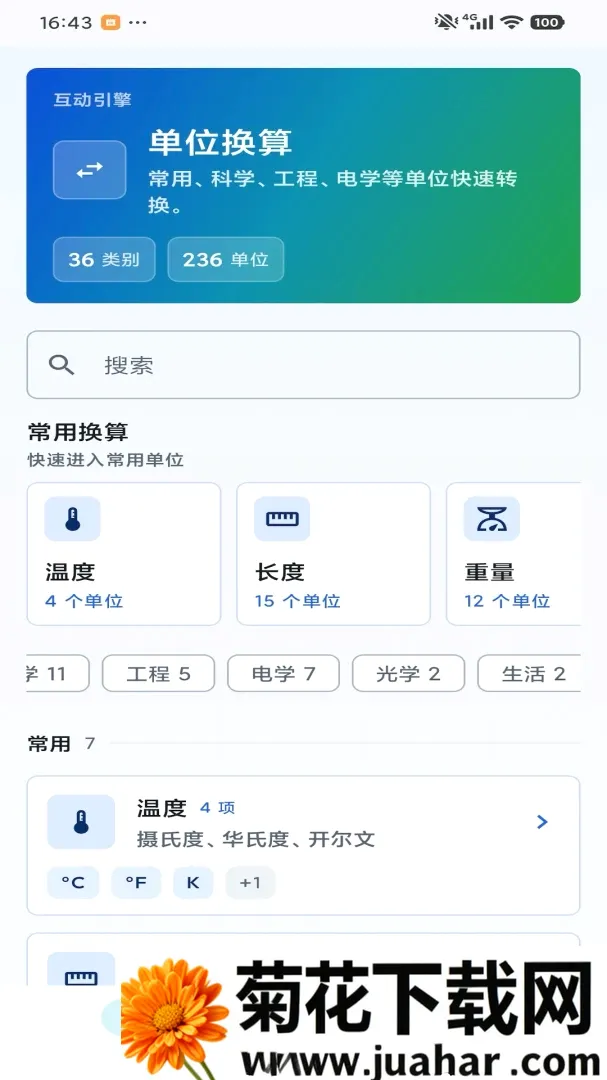607x1080 pixels.
Task: Tap the °C unit chip
Action: click(73, 882)
